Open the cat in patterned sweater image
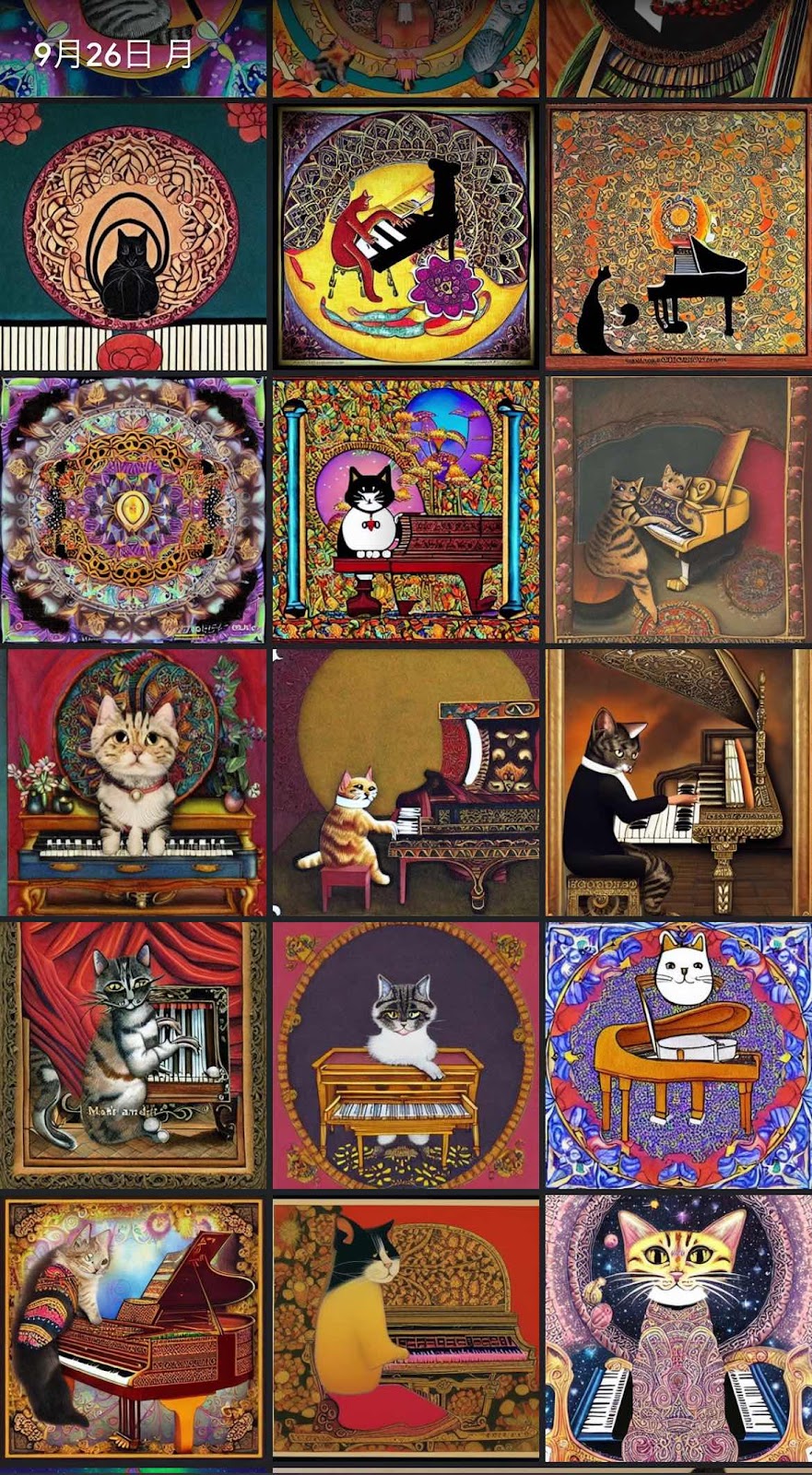812x1475 pixels. (133, 1329)
